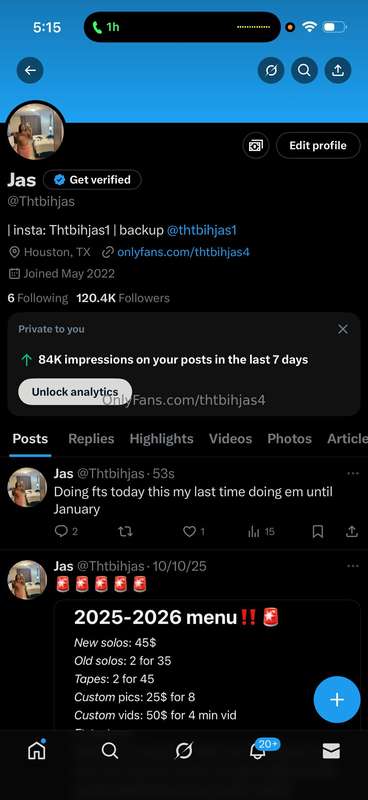The image size is (368, 800).
Task: Open the Grok icon in the header
Action: click(x=271, y=70)
